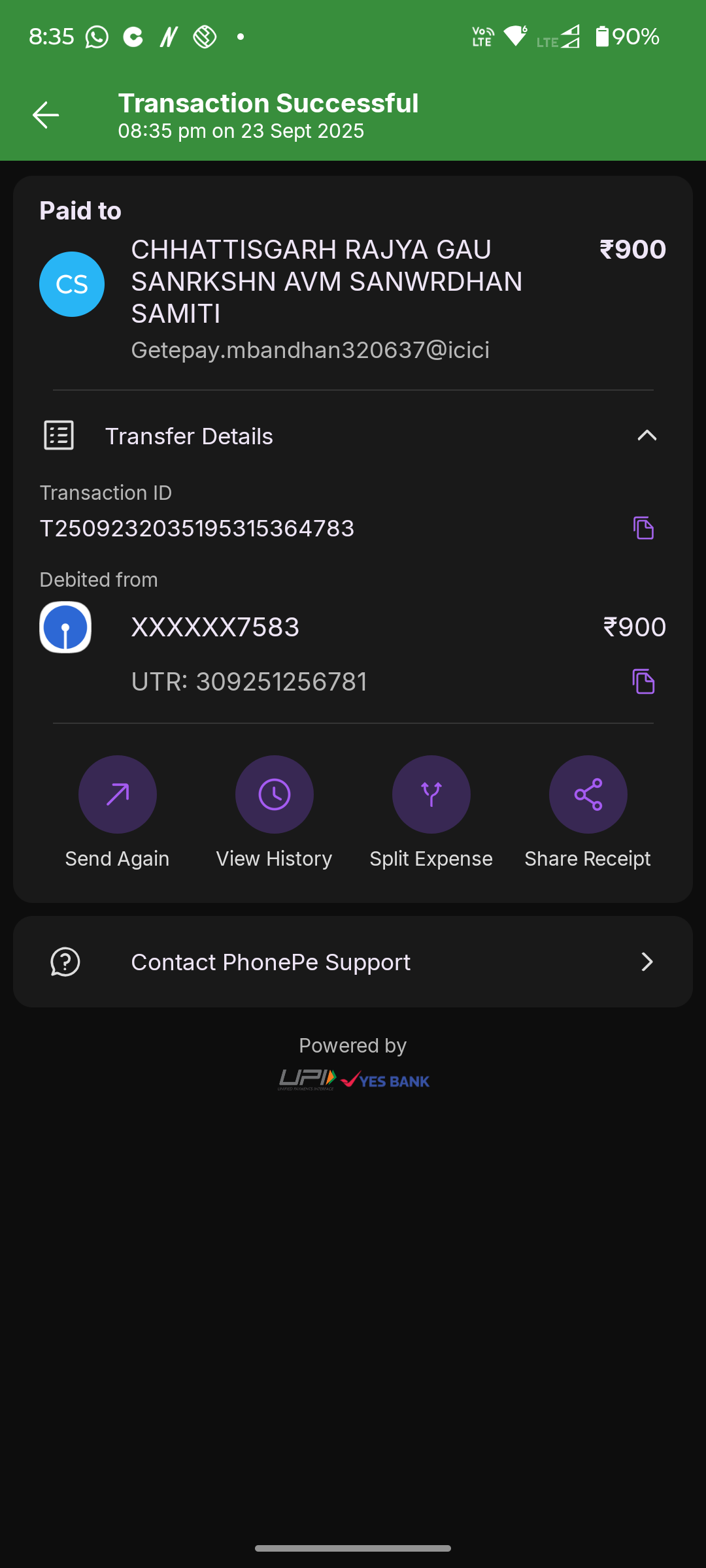
Task: Copy the Transaction ID
Action: point(643,528)
